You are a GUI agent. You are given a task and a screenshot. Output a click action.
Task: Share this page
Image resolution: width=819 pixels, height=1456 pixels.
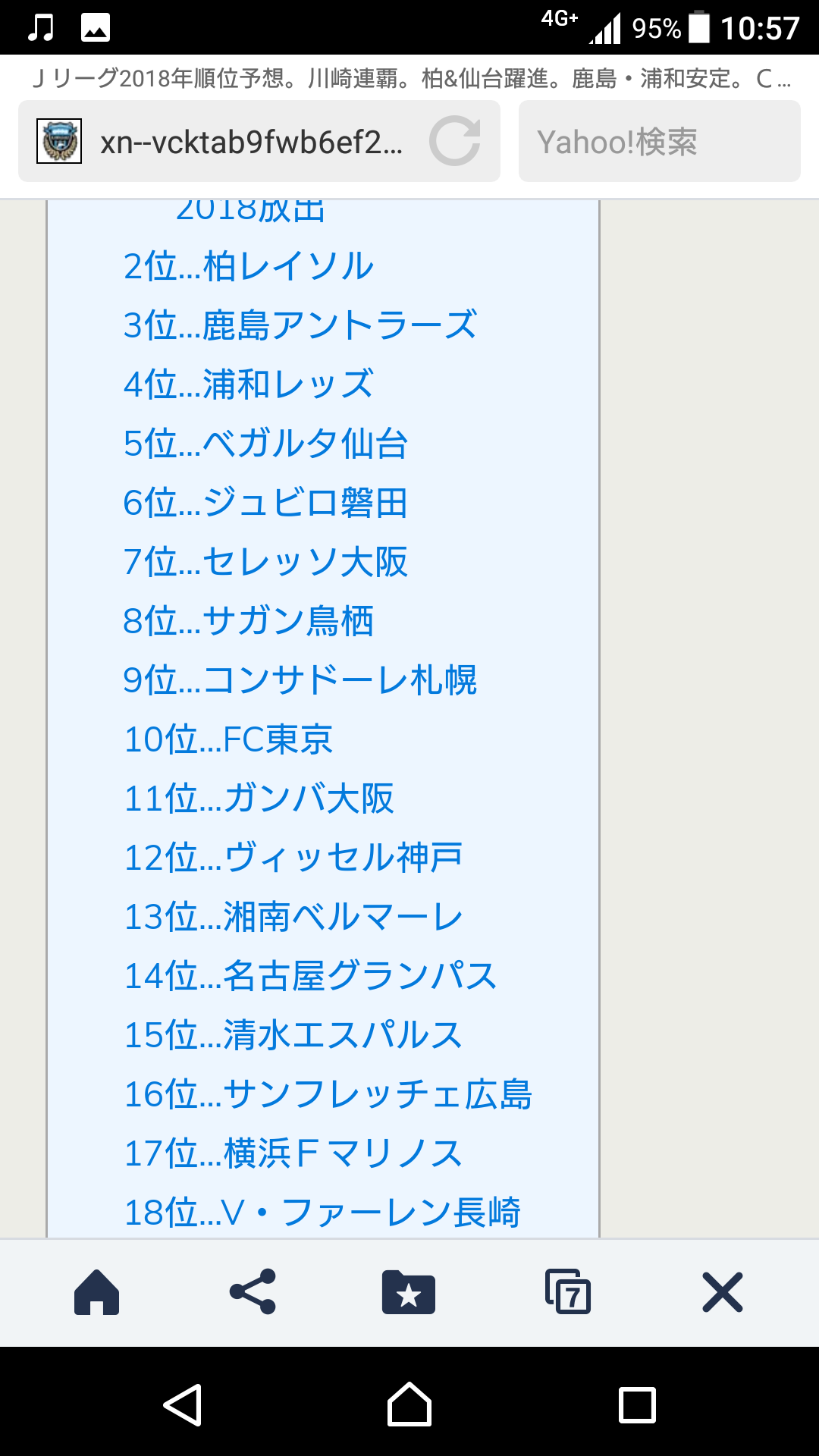253,1293
